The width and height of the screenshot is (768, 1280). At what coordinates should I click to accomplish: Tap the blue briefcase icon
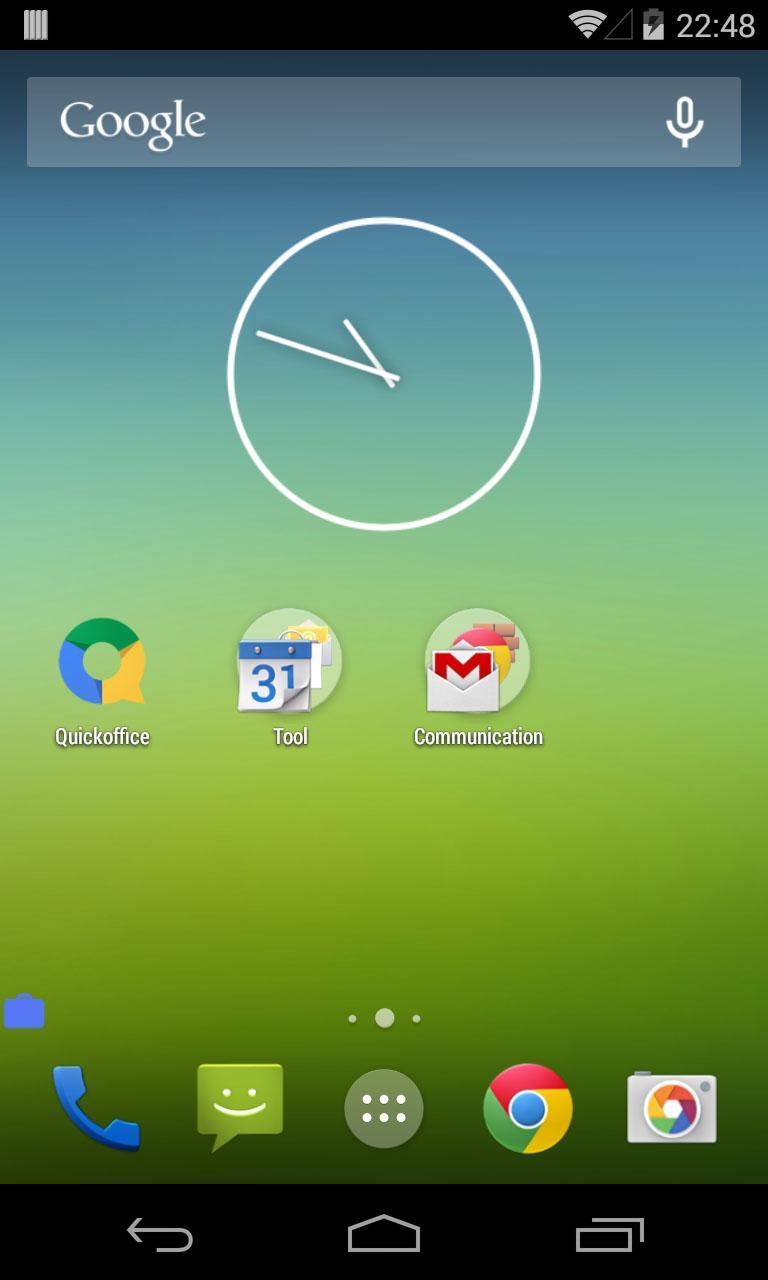point(24,1011)
